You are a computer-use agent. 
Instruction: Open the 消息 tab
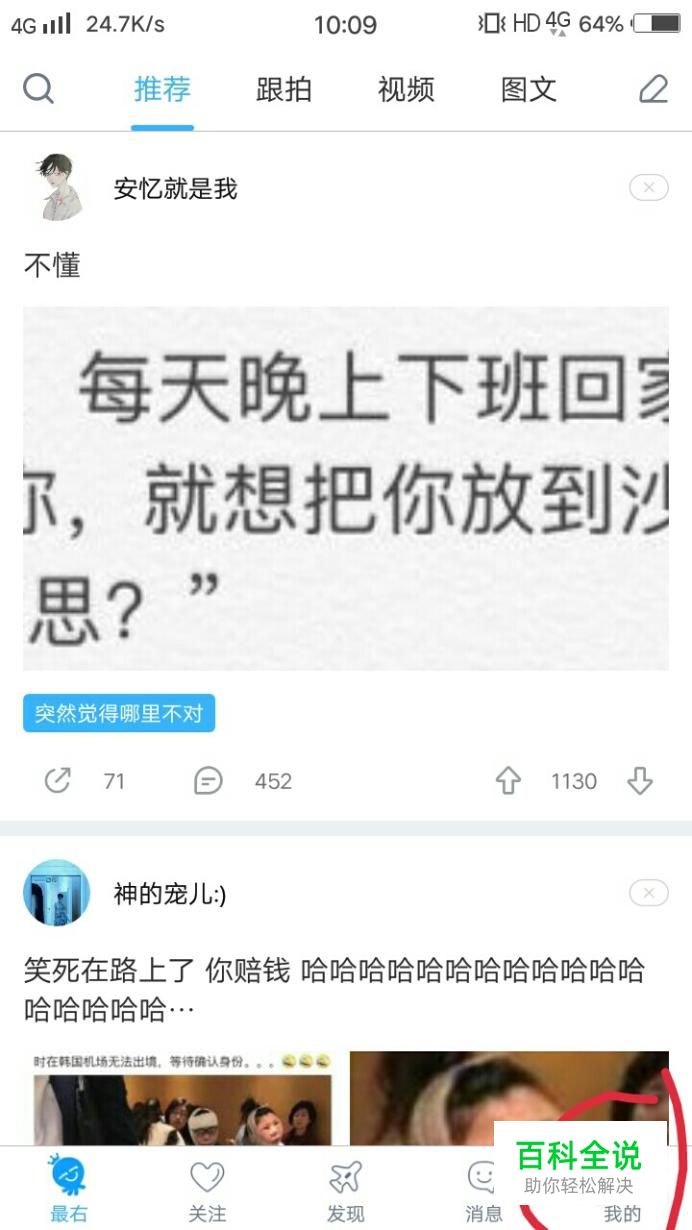(483, 1190)
